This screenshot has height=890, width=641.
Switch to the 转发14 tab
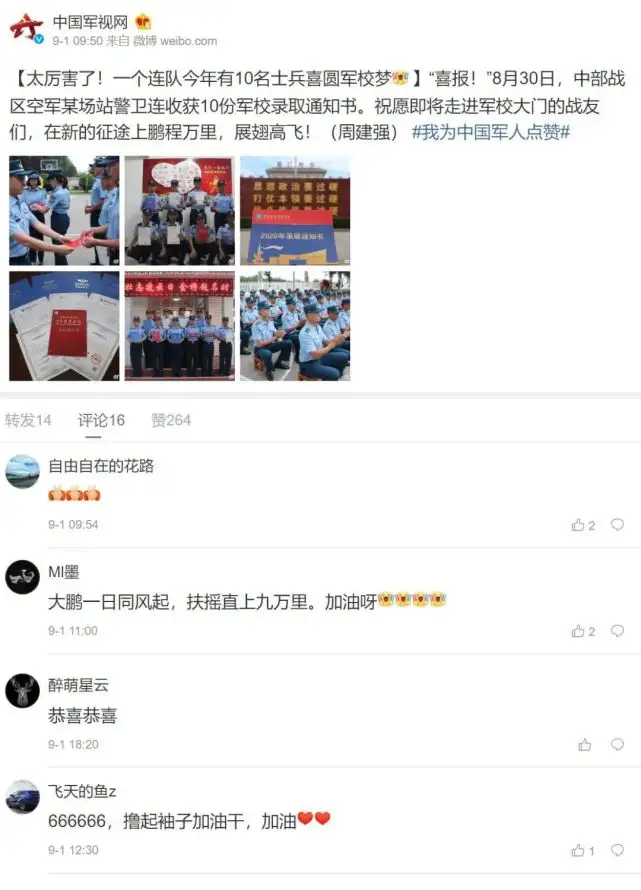click(x=28, y=420)
